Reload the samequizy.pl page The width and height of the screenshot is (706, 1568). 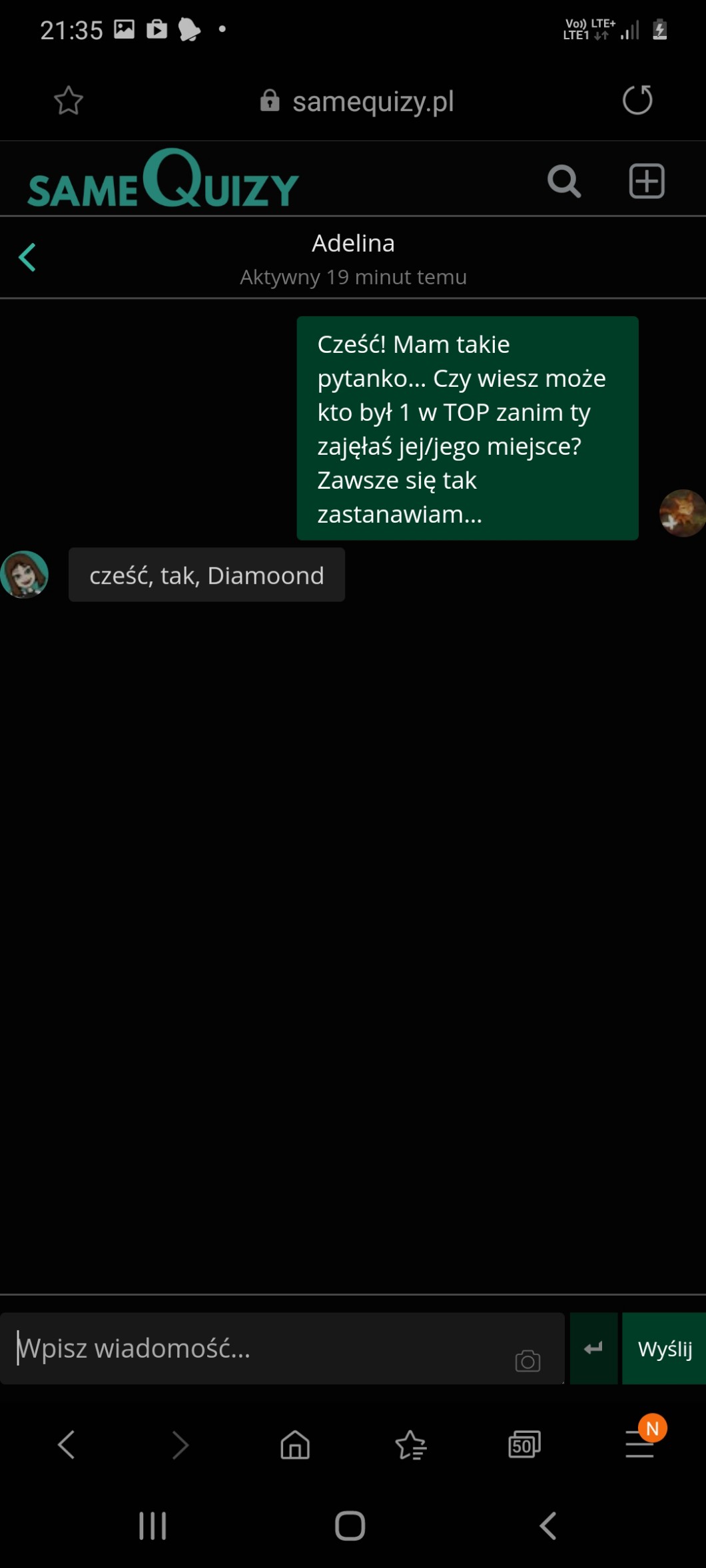pos(637,101)
